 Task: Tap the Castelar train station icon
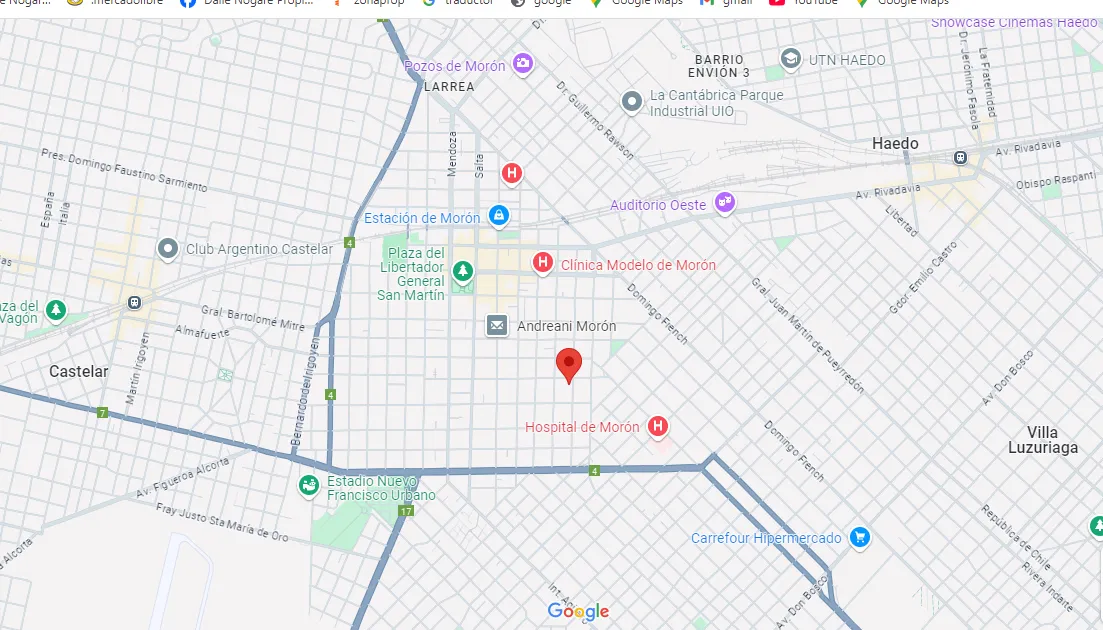(134, 302)
